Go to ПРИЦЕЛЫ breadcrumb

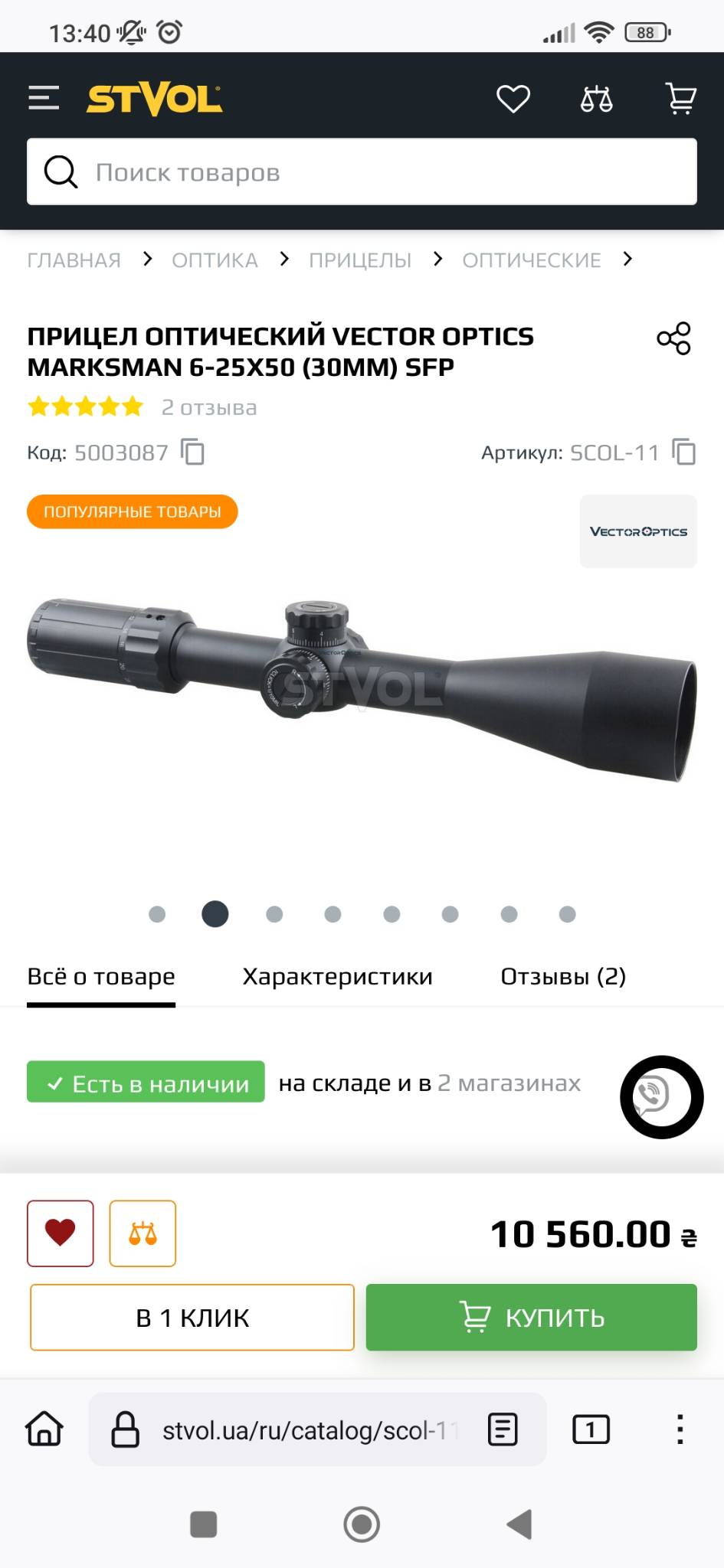[x=360, y=260]
